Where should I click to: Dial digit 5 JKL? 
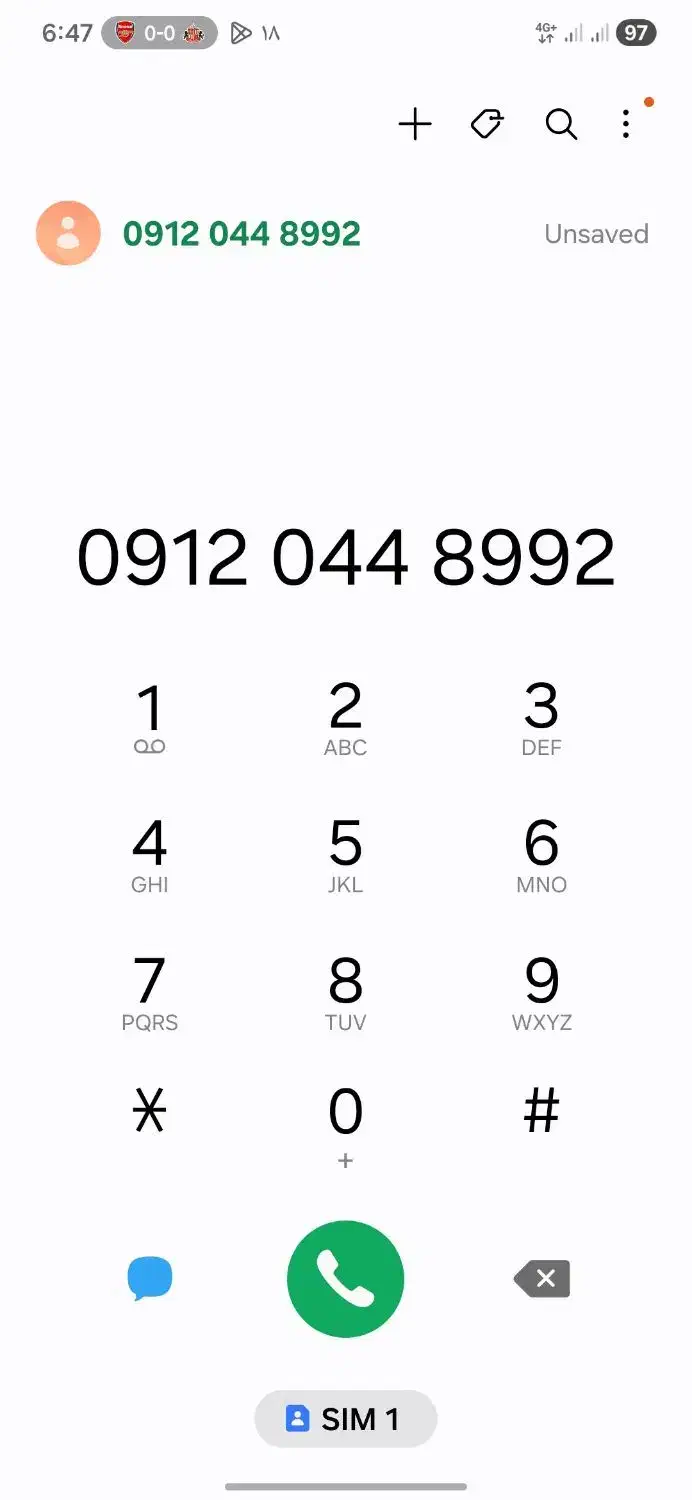point(345,855)
